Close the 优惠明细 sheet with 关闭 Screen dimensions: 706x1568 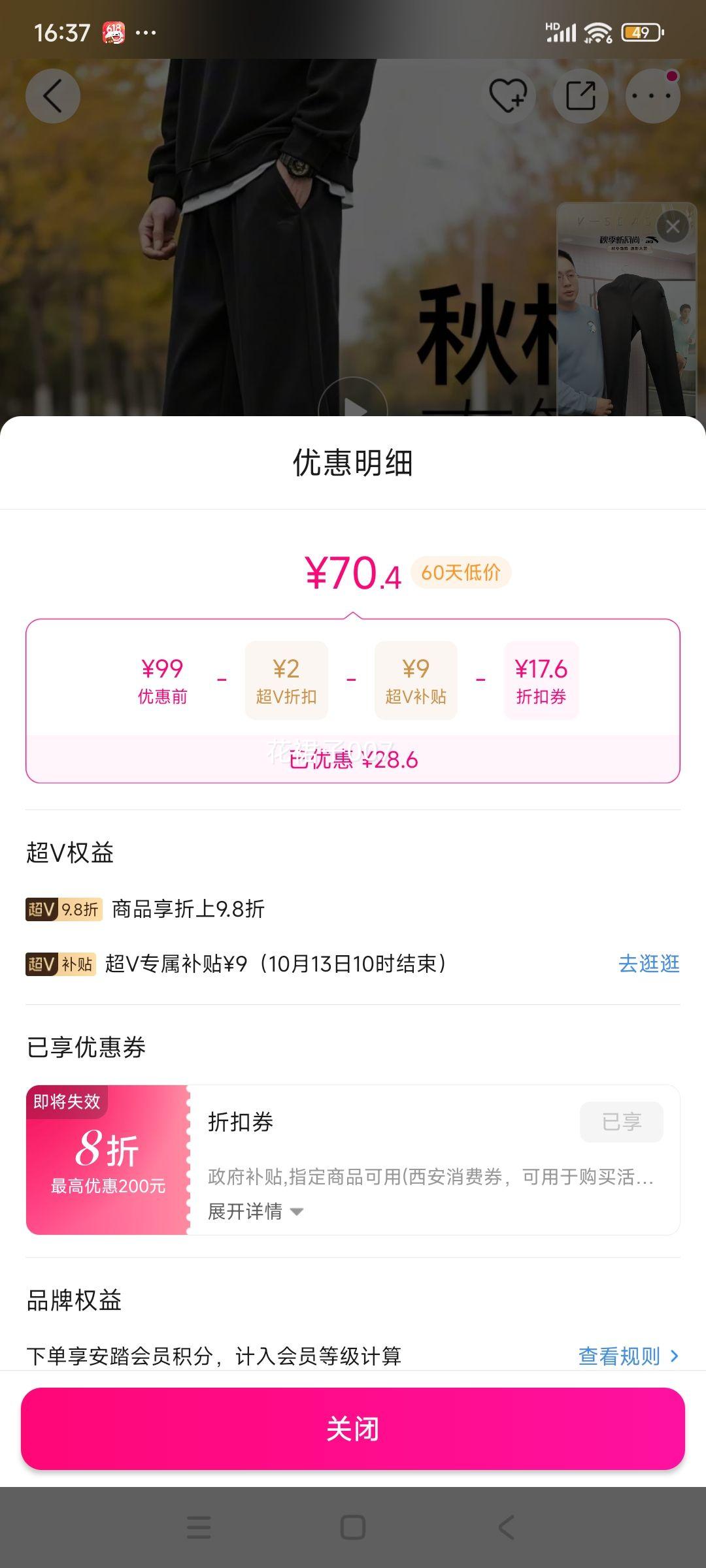click(353, 1429)
